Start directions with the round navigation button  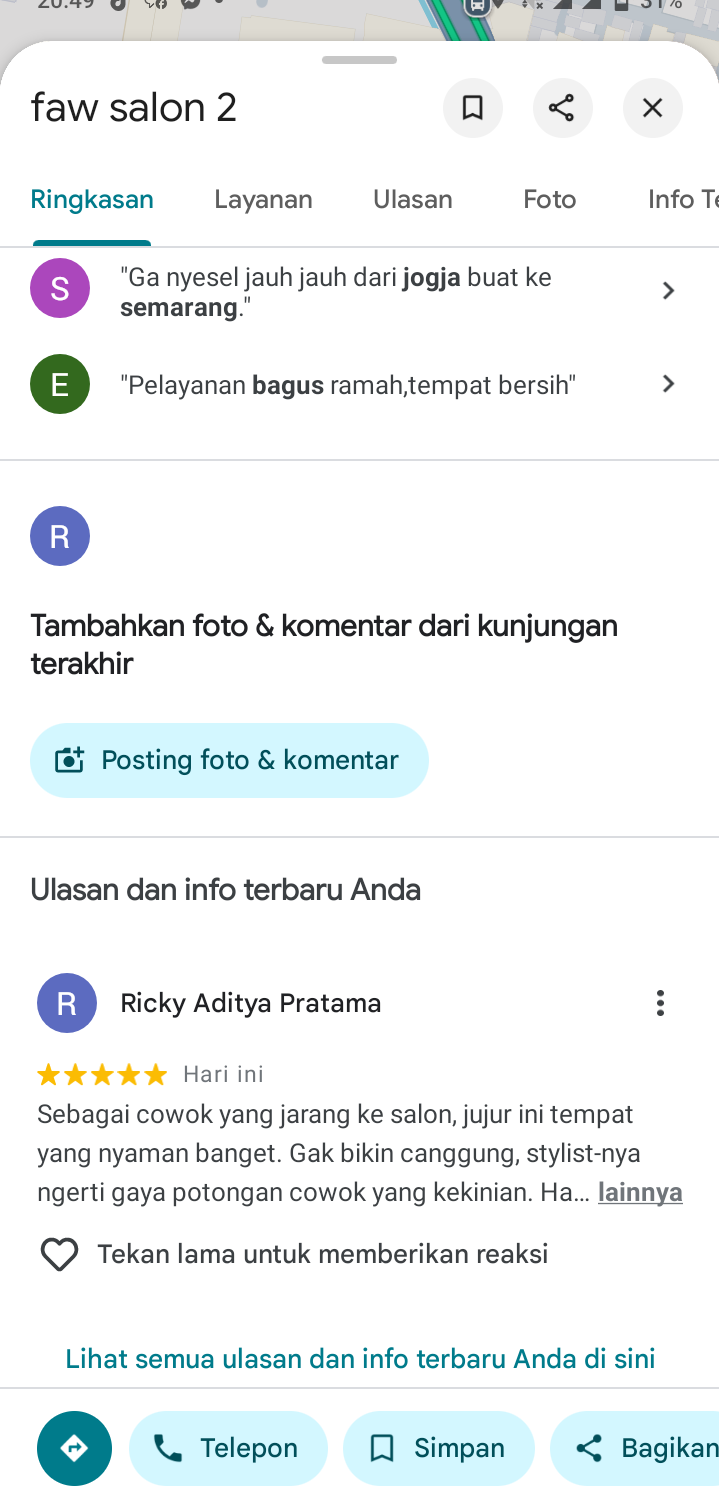74,1448
